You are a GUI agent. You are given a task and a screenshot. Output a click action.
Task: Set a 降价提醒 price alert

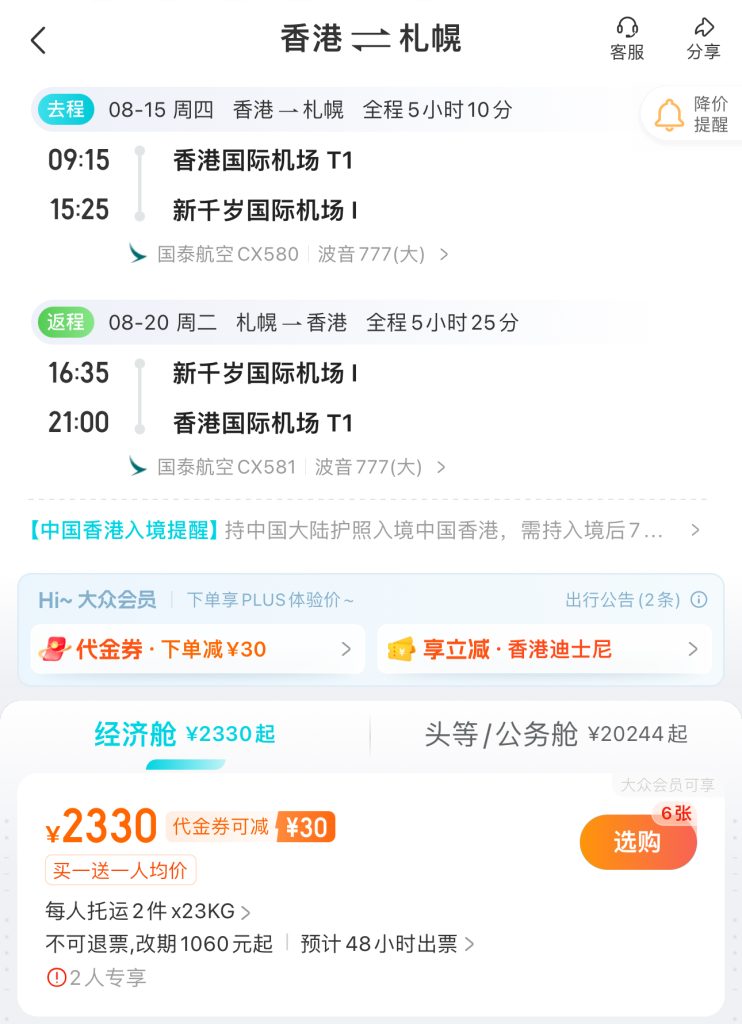click(x=691, y=114)
